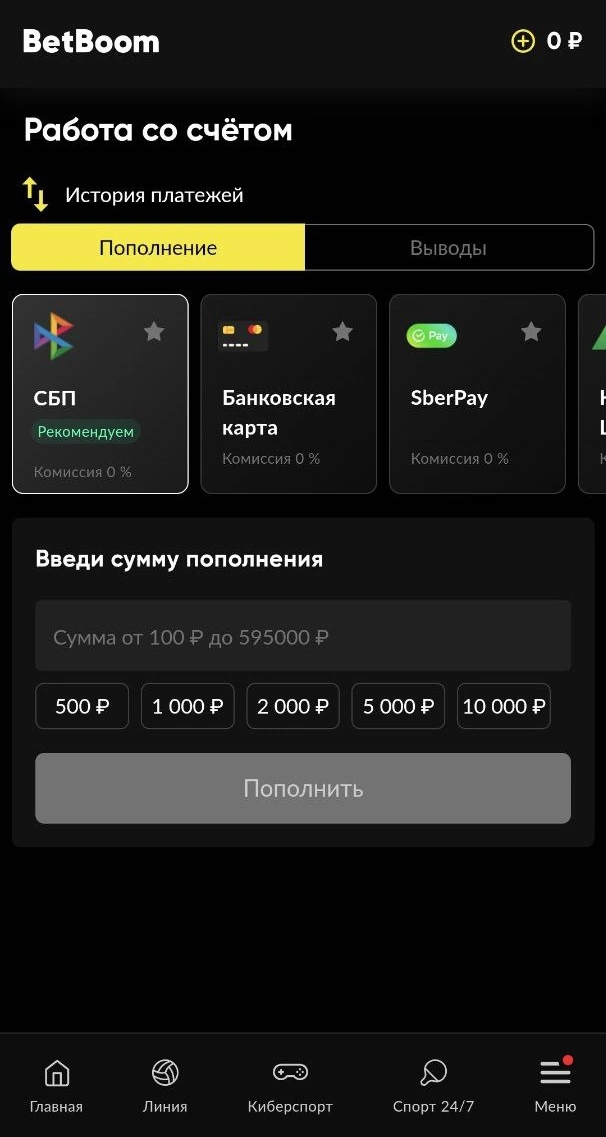
Task: Open История платежей
Action: tap(154, 195)
